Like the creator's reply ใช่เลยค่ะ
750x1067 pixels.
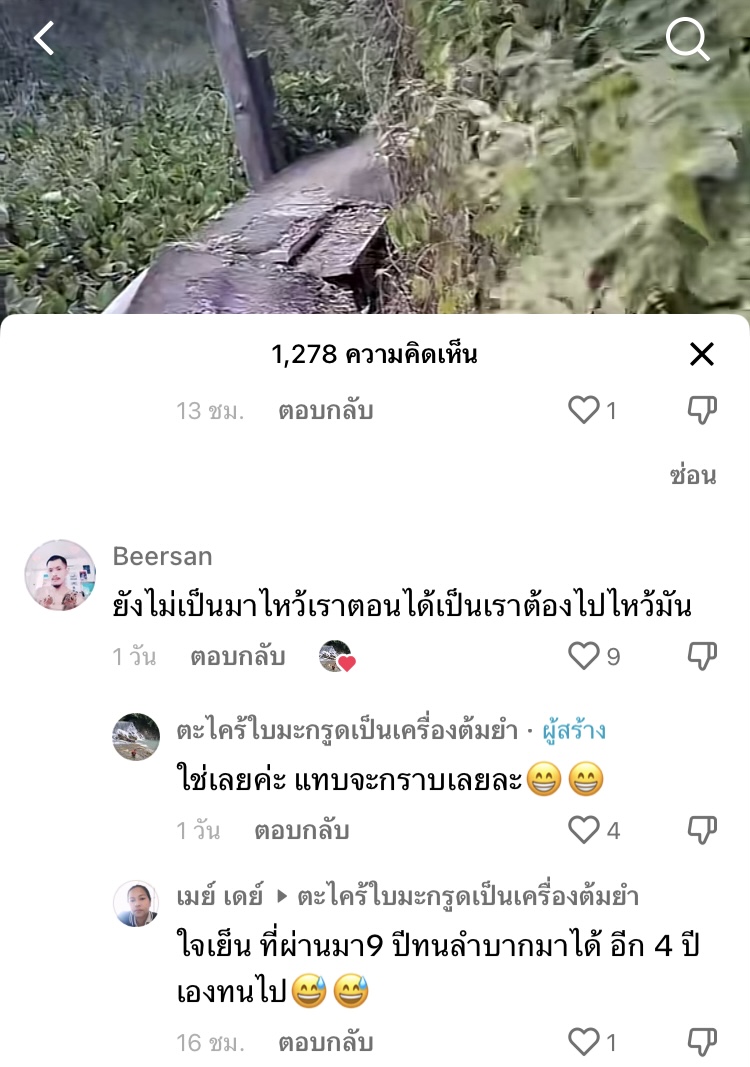[x=584, y=830]
